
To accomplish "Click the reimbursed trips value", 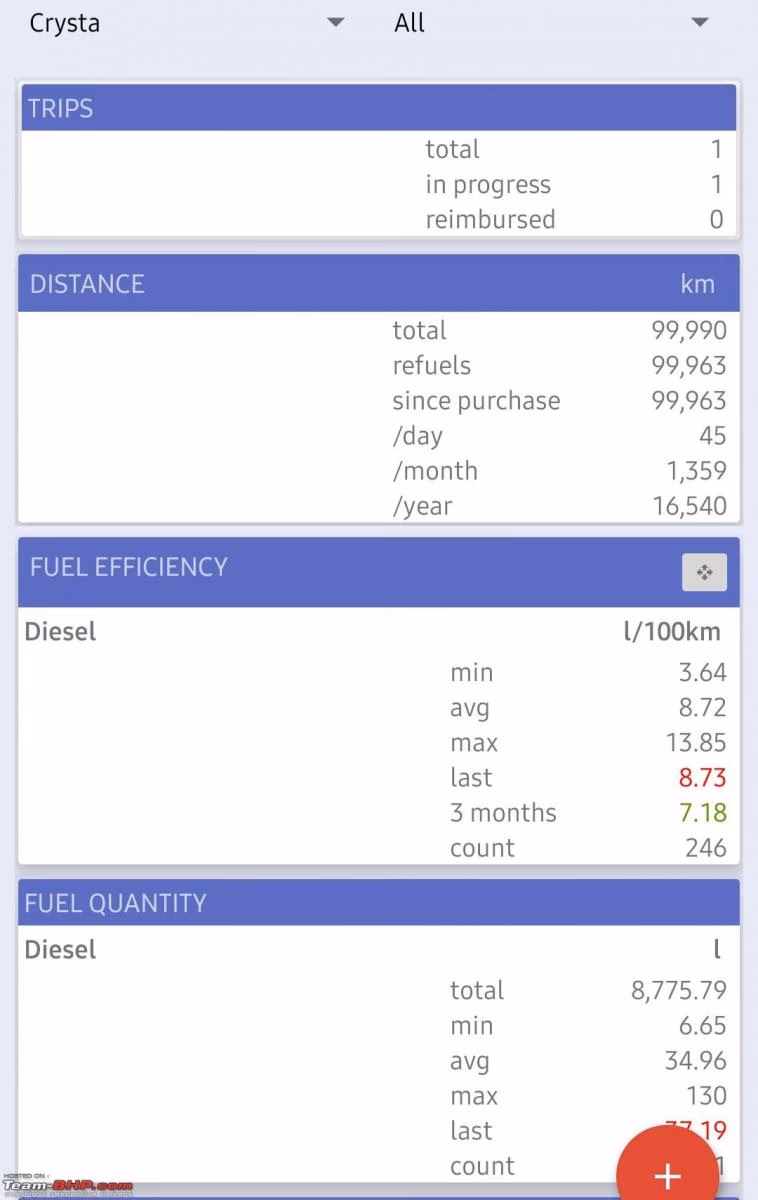I will (719, 219).
